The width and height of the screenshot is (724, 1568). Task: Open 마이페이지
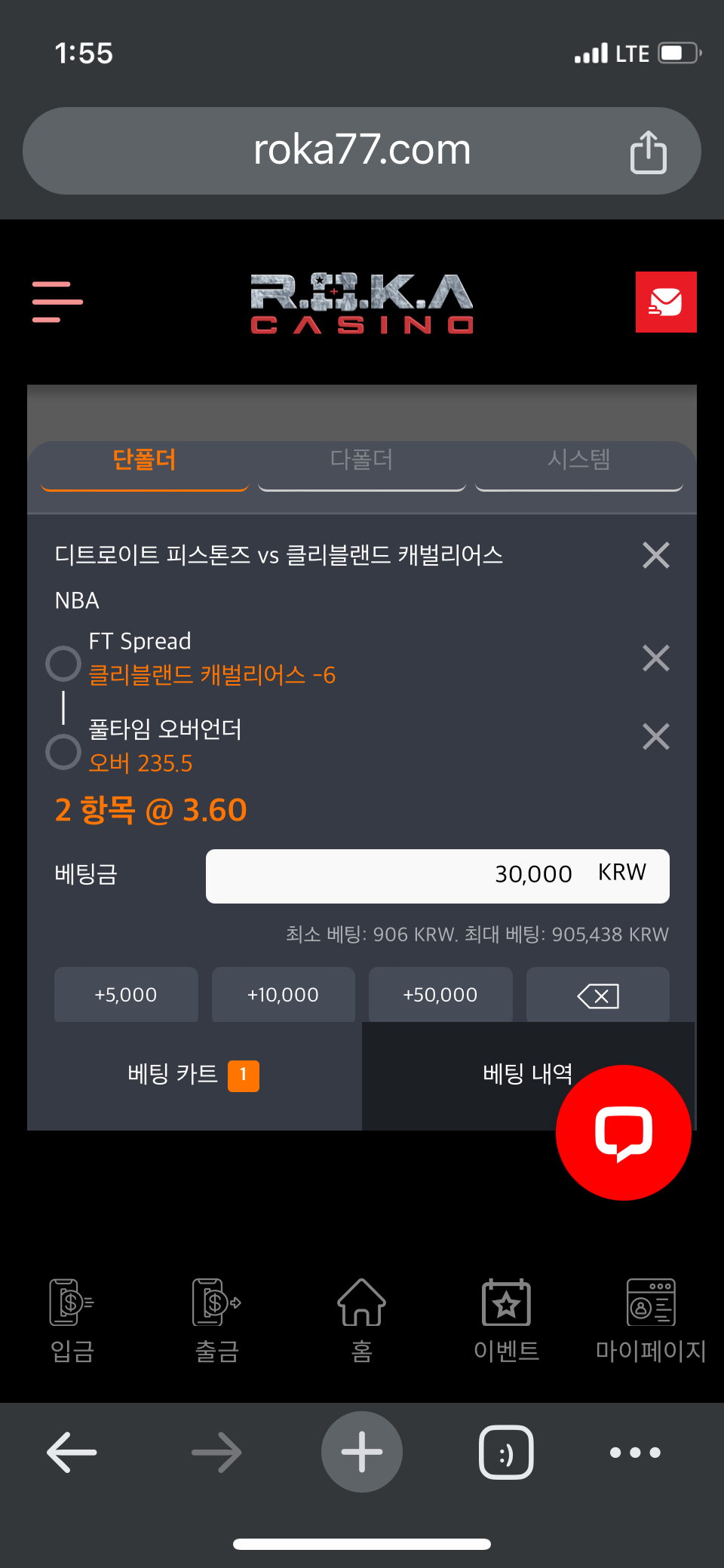650,1320
